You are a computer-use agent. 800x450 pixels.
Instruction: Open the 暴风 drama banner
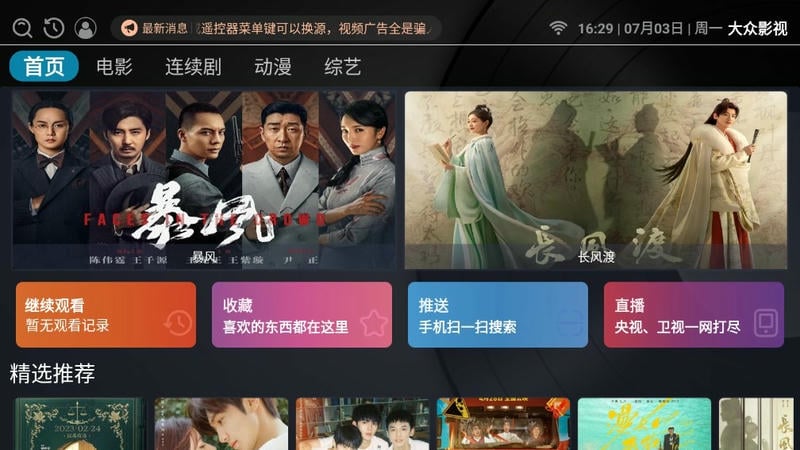coord(203,180)
